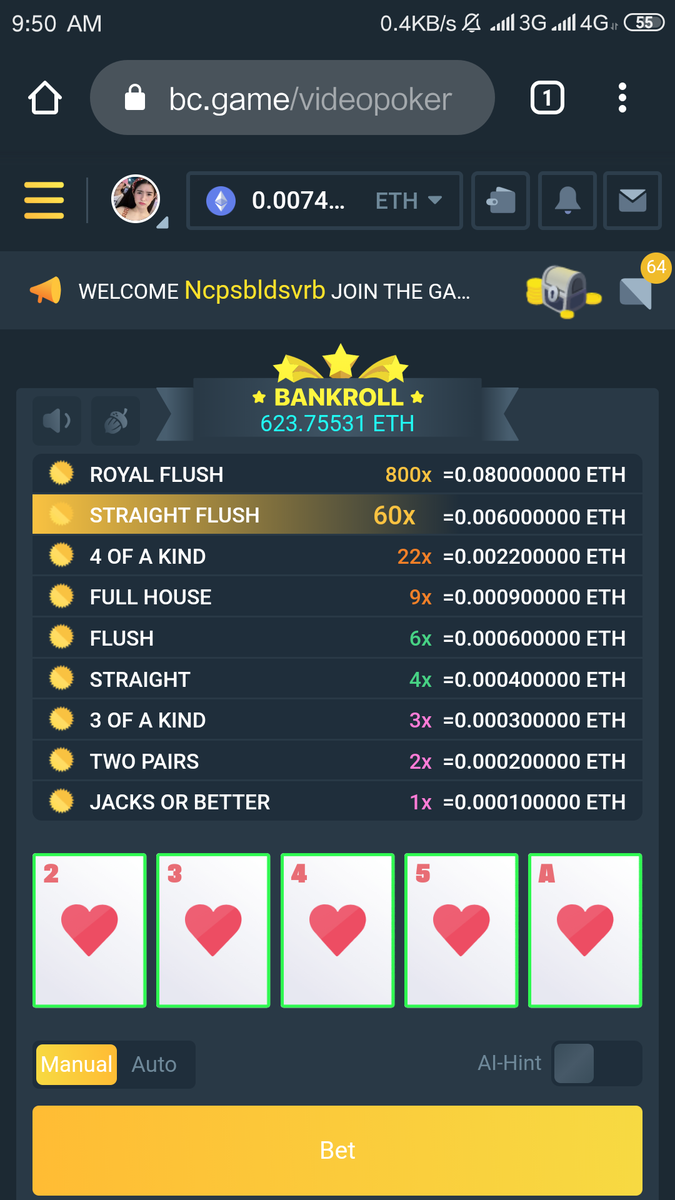Viewport: 675px width, 1200px height.
Task: Open the hamburger side menu
Action: pos(44,201)
